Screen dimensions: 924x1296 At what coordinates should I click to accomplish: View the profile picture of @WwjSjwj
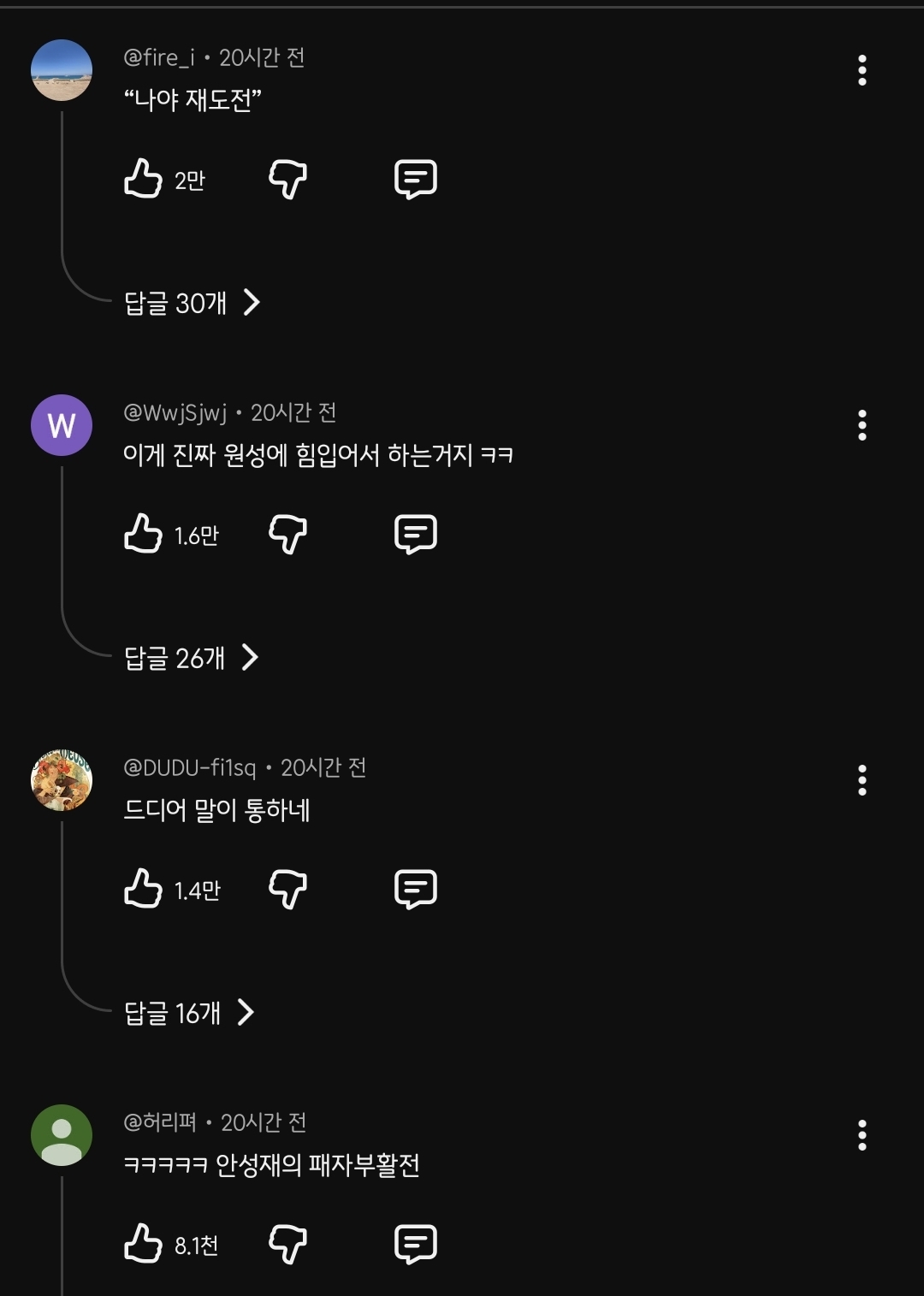coord(62,425)
